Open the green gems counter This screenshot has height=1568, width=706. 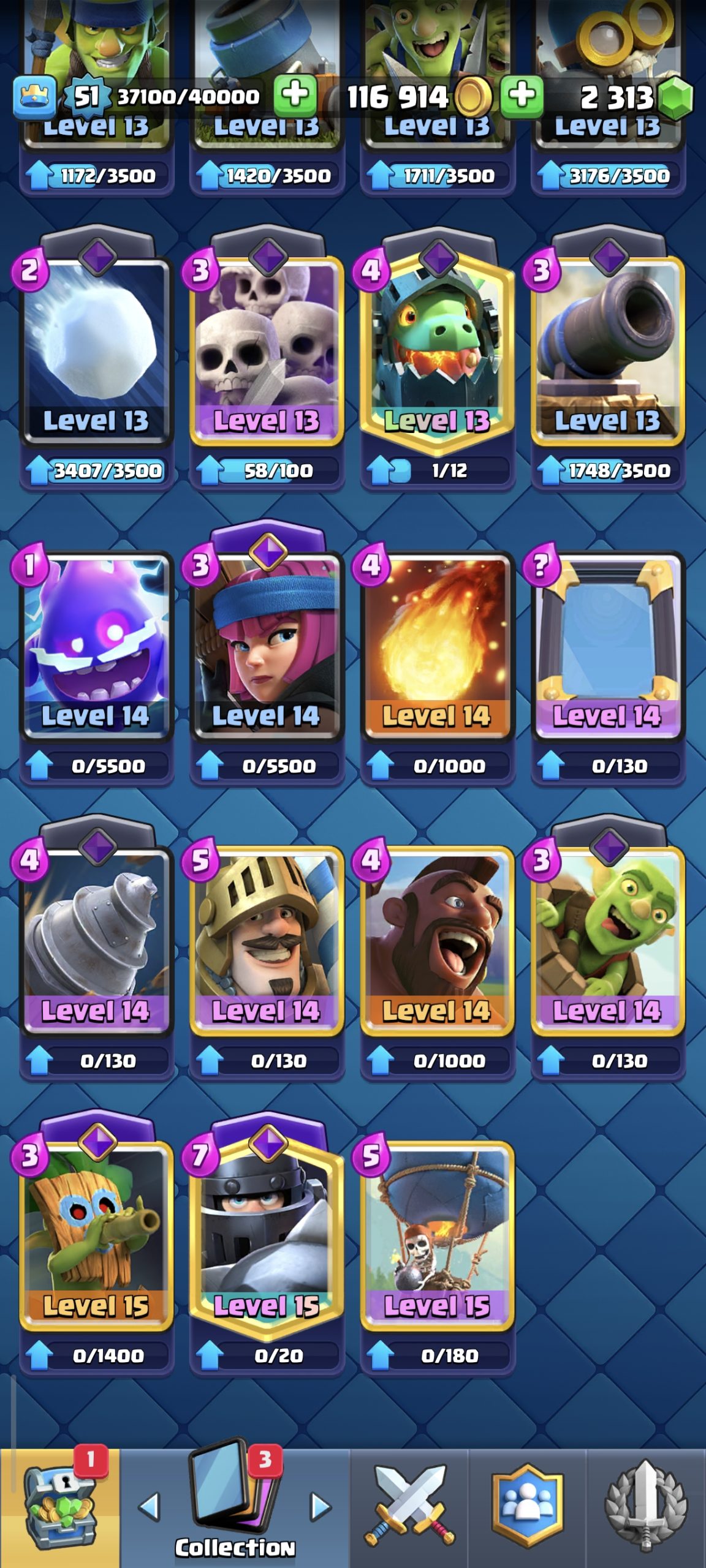point(635,97)
